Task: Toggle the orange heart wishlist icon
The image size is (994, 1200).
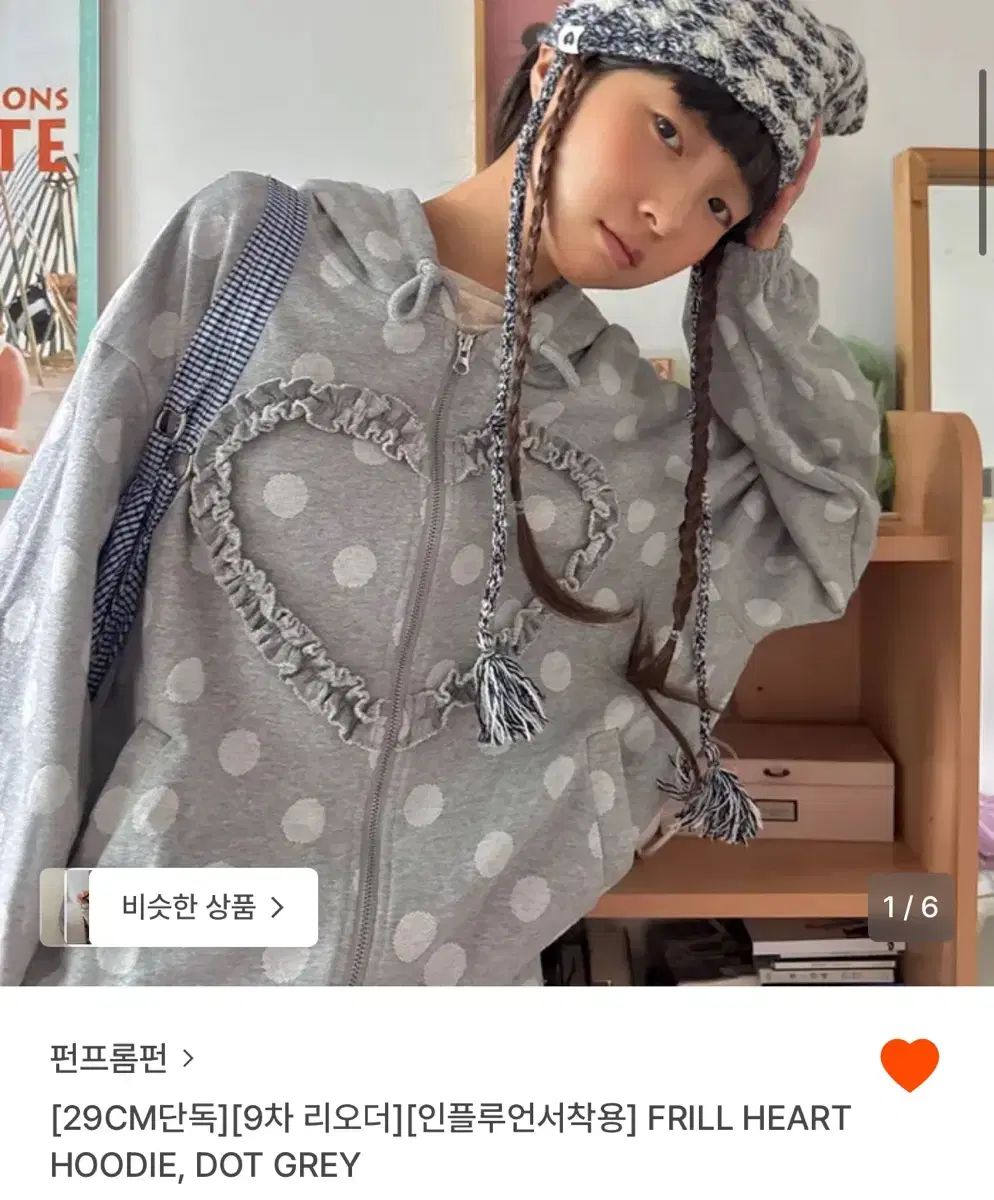Action: 909,1065
